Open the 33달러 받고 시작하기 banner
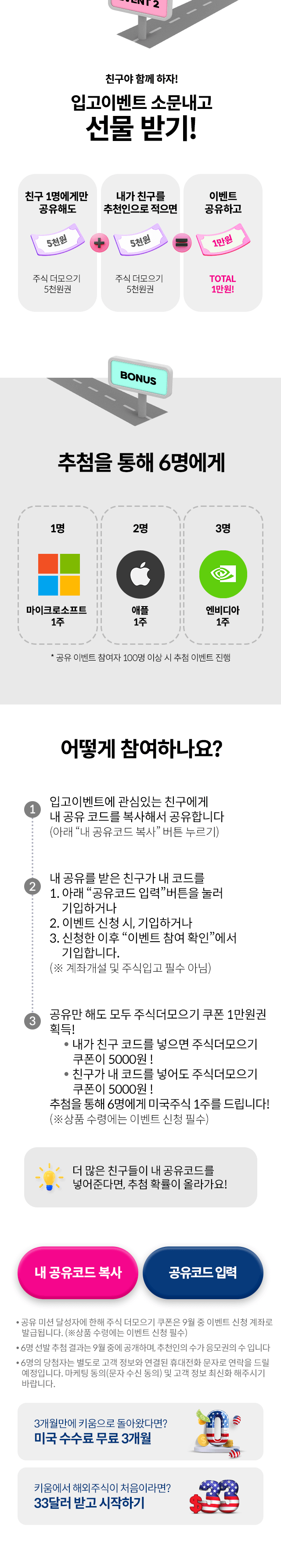Viewport: 281px width, 1568px height. (x=140, y=1496)
